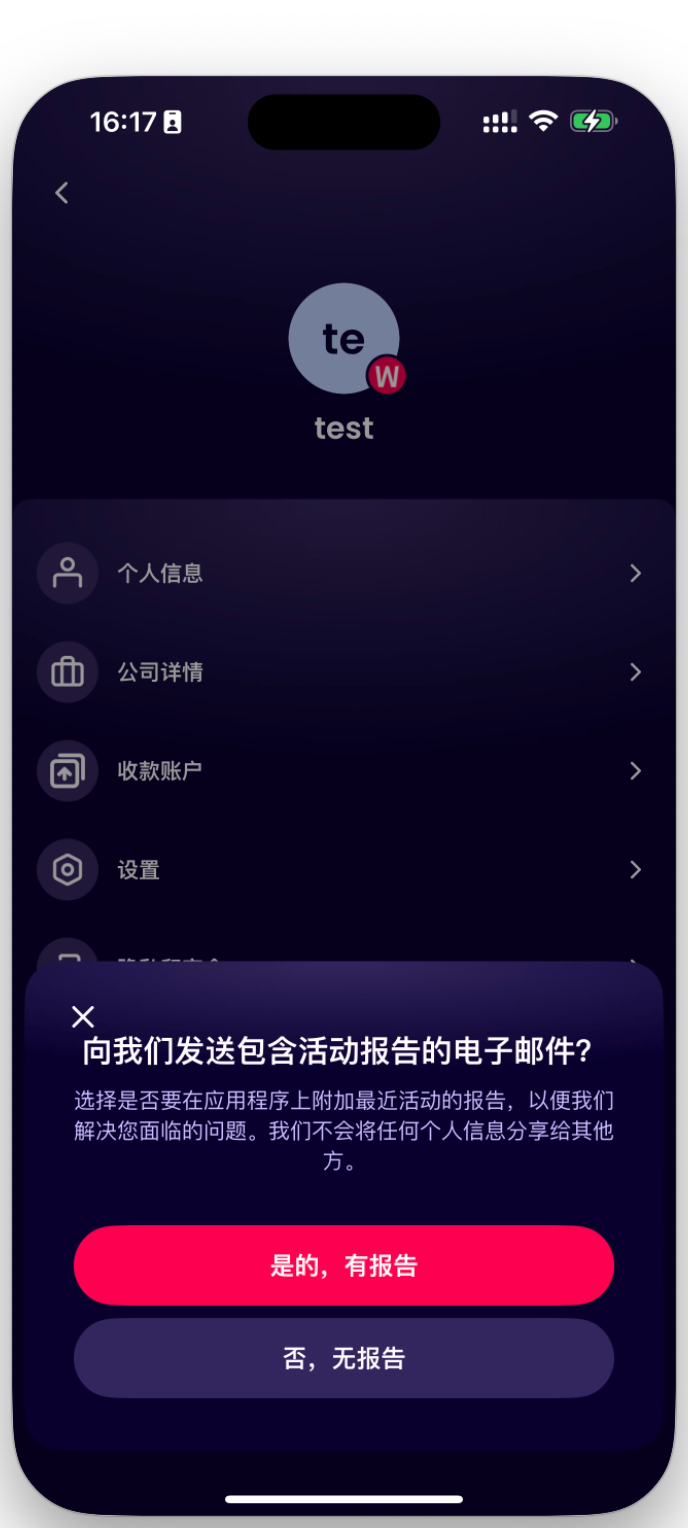The width and height of the screenshot is (688, 1528).
Task: Choose 否,无报告 option
Action: (x=343, y=1358)
